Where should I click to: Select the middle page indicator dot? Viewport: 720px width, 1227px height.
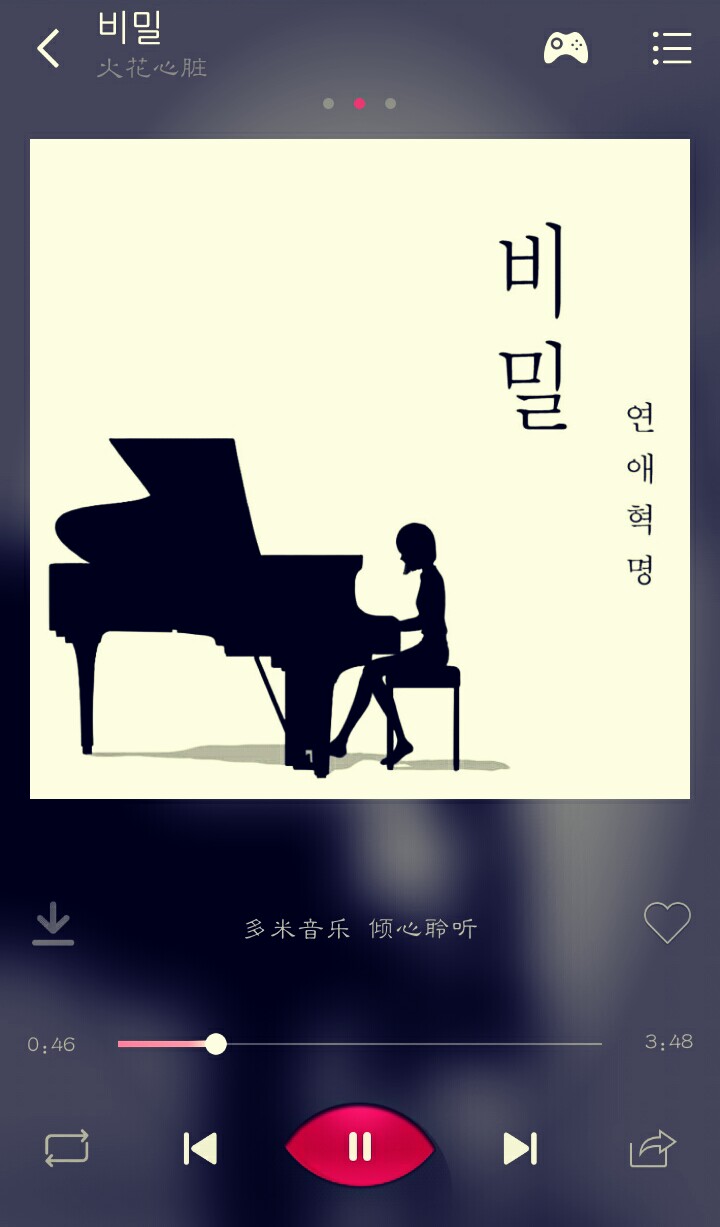pyautogui.click(x=358, y=103)
